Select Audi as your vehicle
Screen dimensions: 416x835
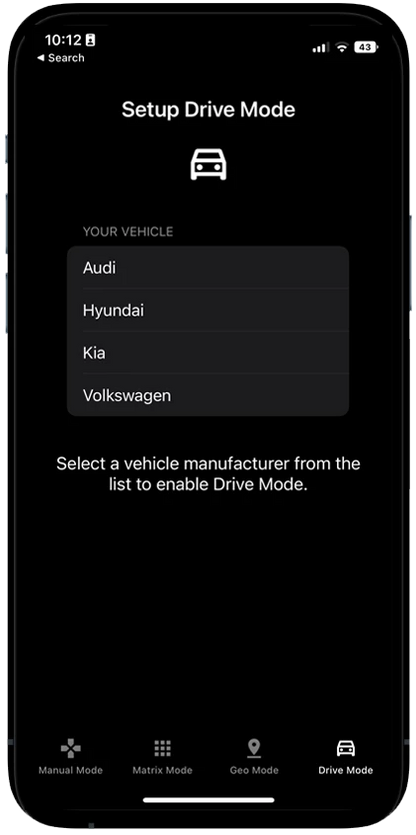[x=208, y=267]
